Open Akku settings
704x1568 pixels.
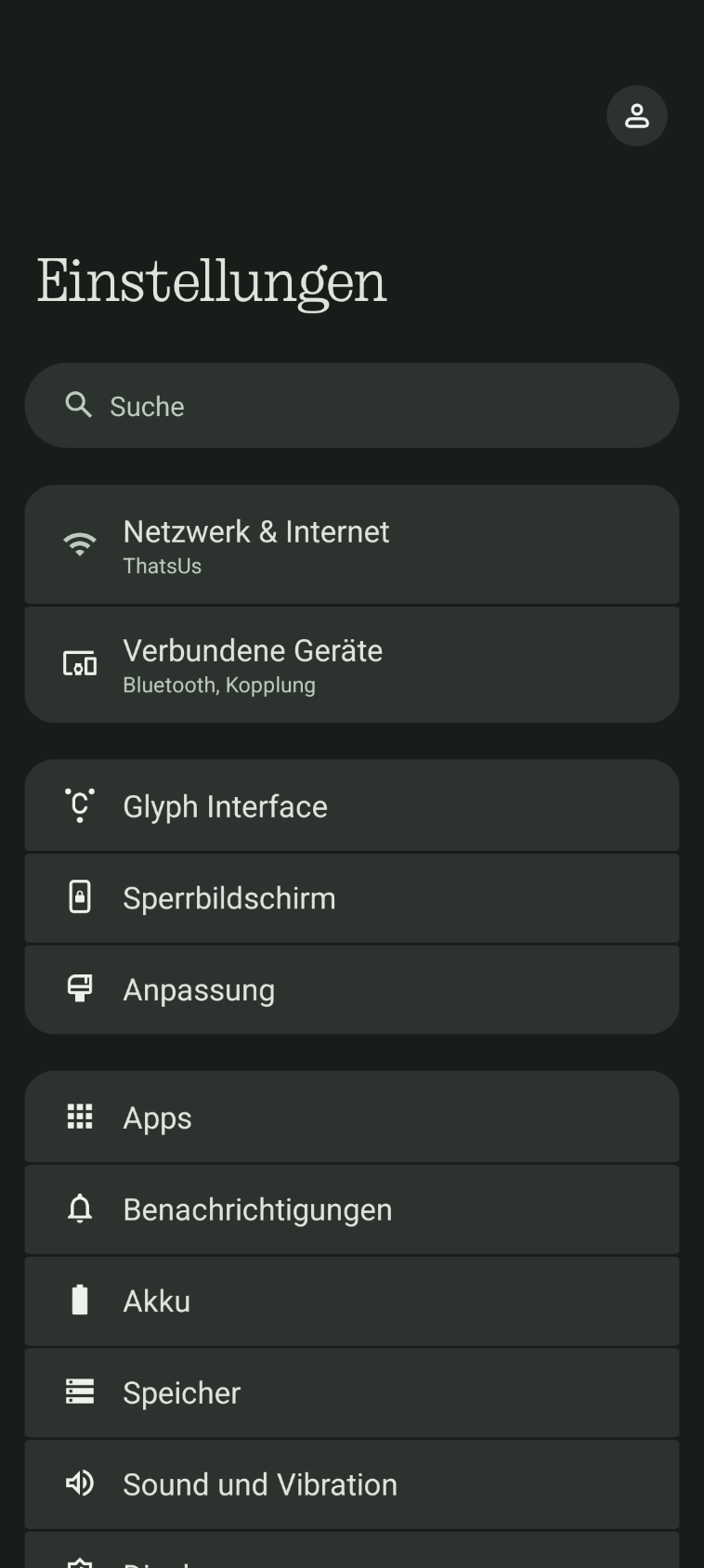pos(351,1300)
